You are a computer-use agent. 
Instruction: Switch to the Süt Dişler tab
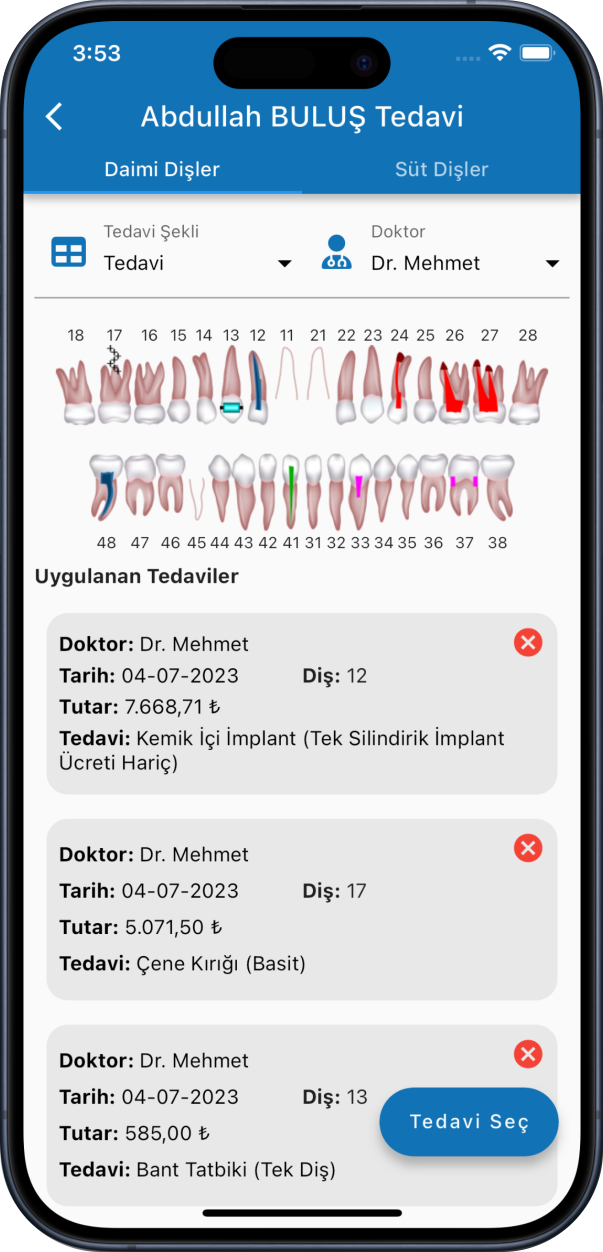click(x=441, y=169)
